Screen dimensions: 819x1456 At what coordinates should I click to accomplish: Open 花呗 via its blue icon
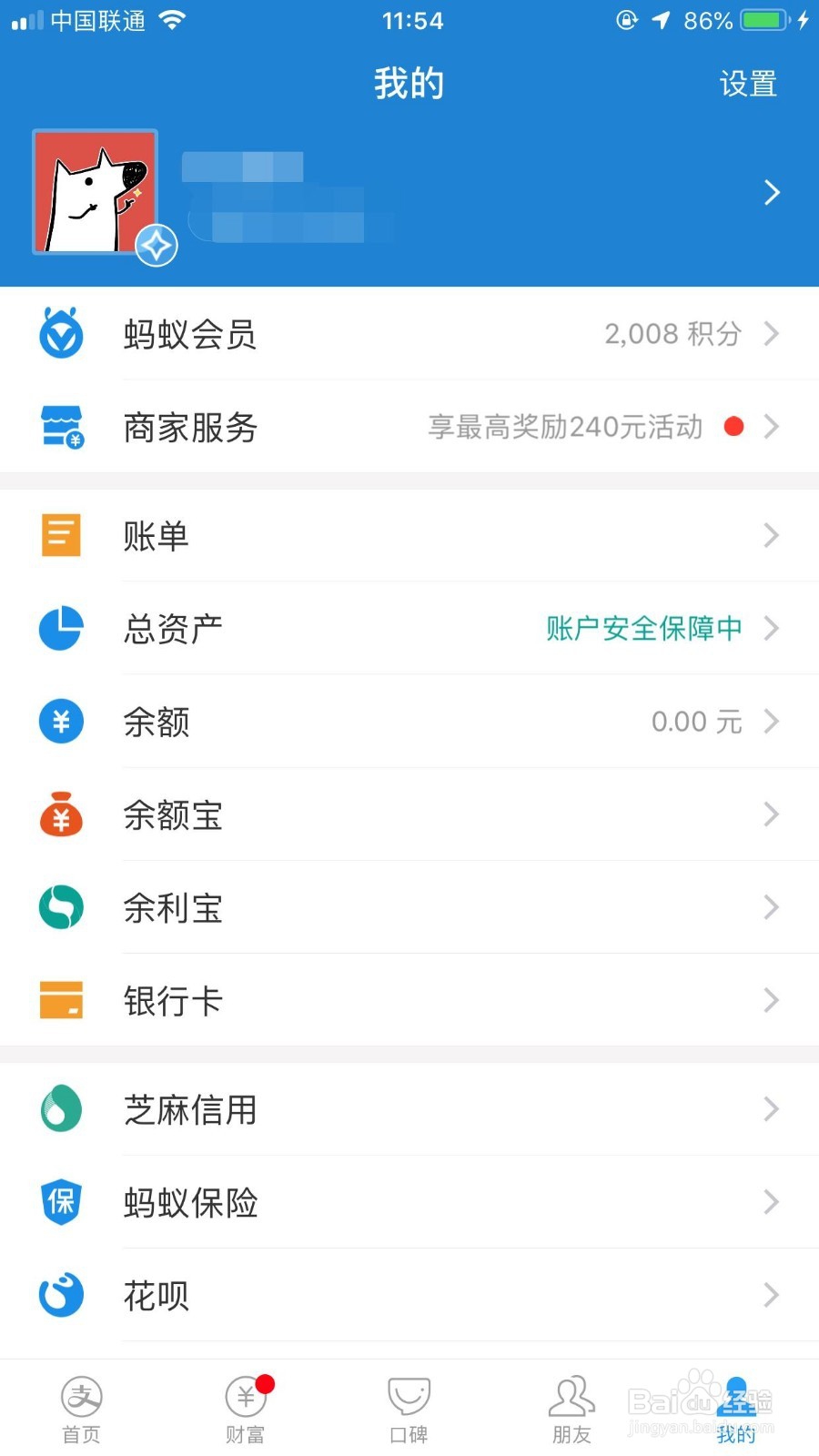coord(60,1295)
